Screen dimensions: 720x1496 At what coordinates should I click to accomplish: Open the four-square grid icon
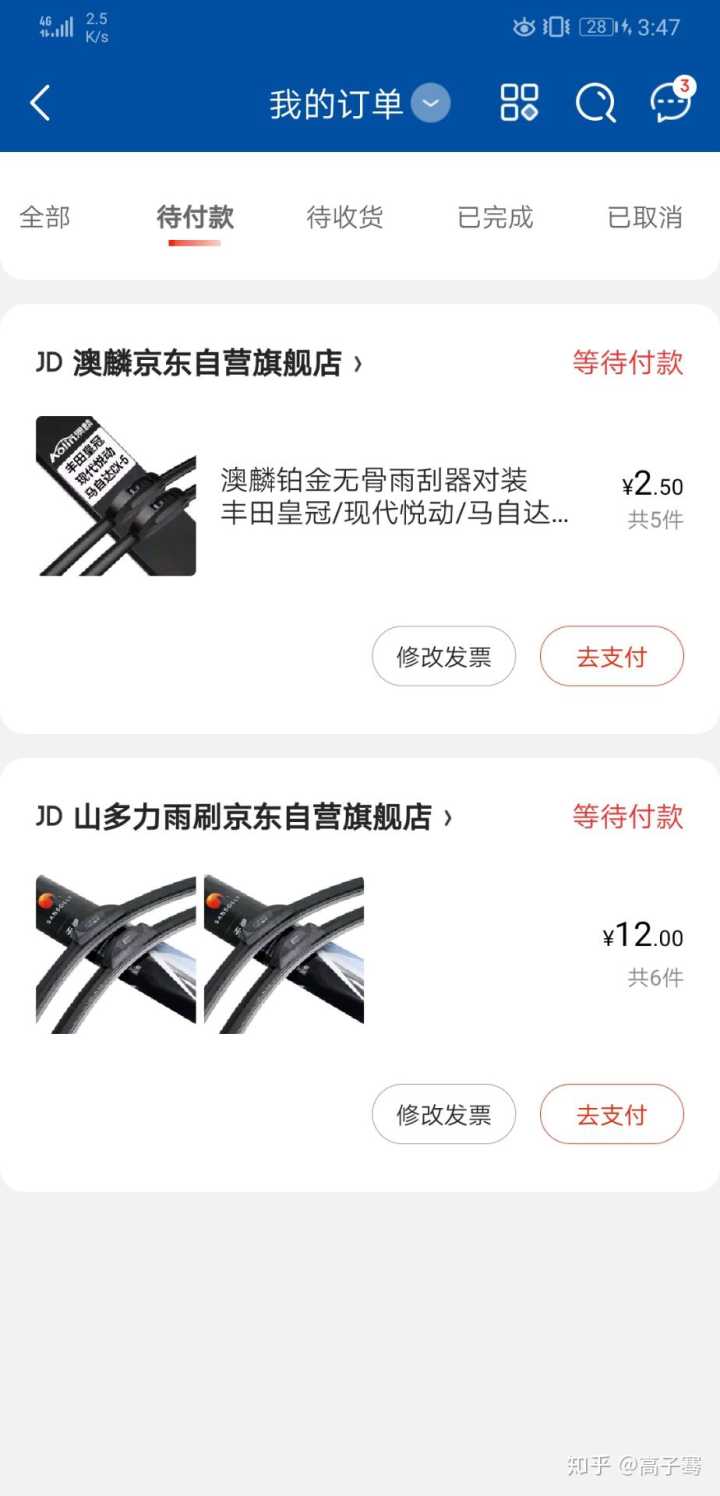519,102
